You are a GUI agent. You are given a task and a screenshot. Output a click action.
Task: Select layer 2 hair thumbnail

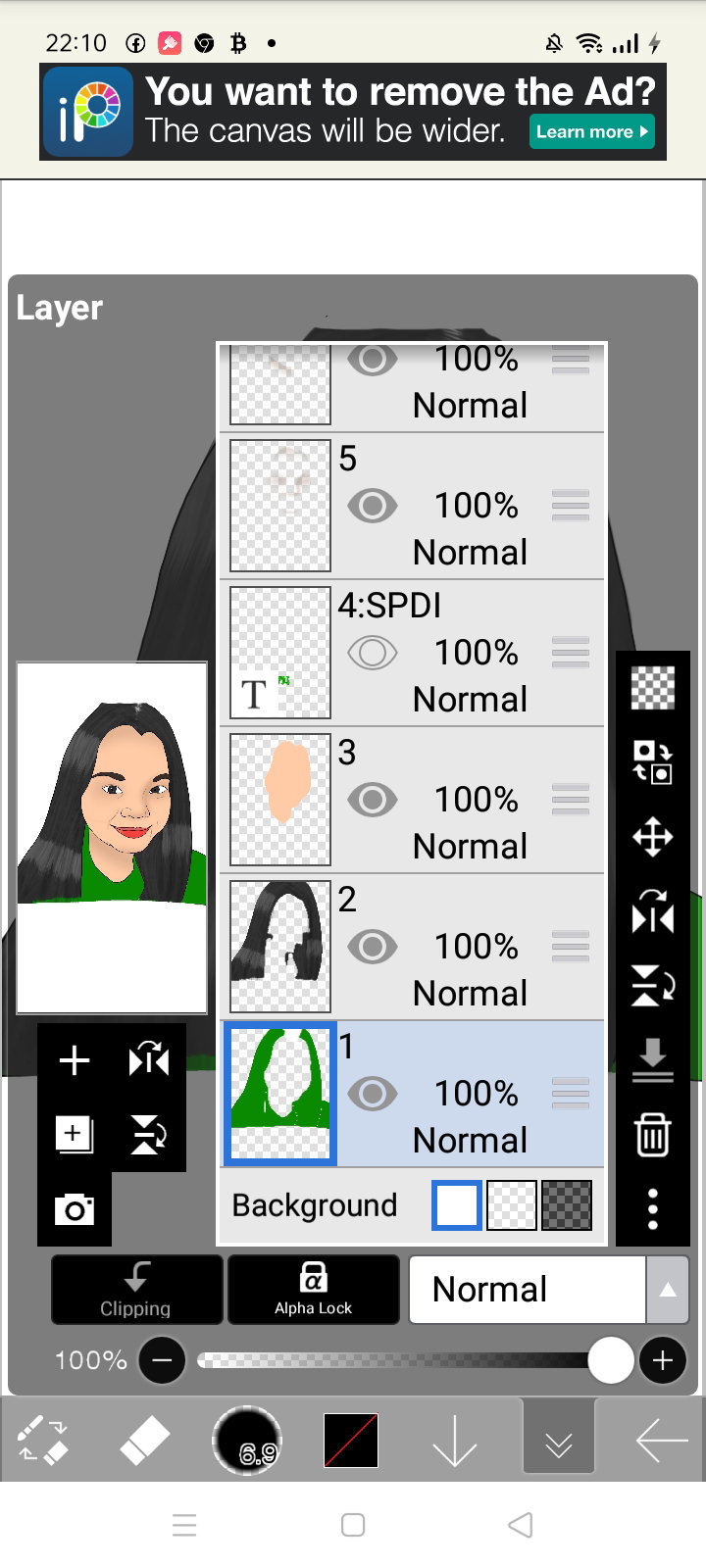[x=280, y=947]
